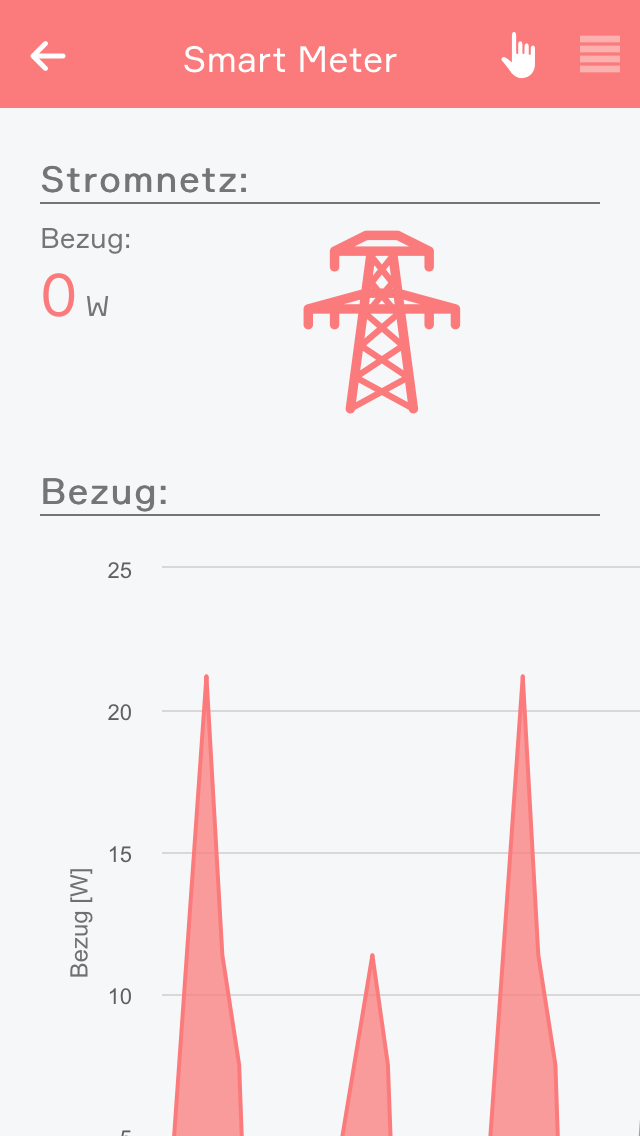Go back from the Smart Meter screen
640x1136 pixels.
click(x=48, y=56)
